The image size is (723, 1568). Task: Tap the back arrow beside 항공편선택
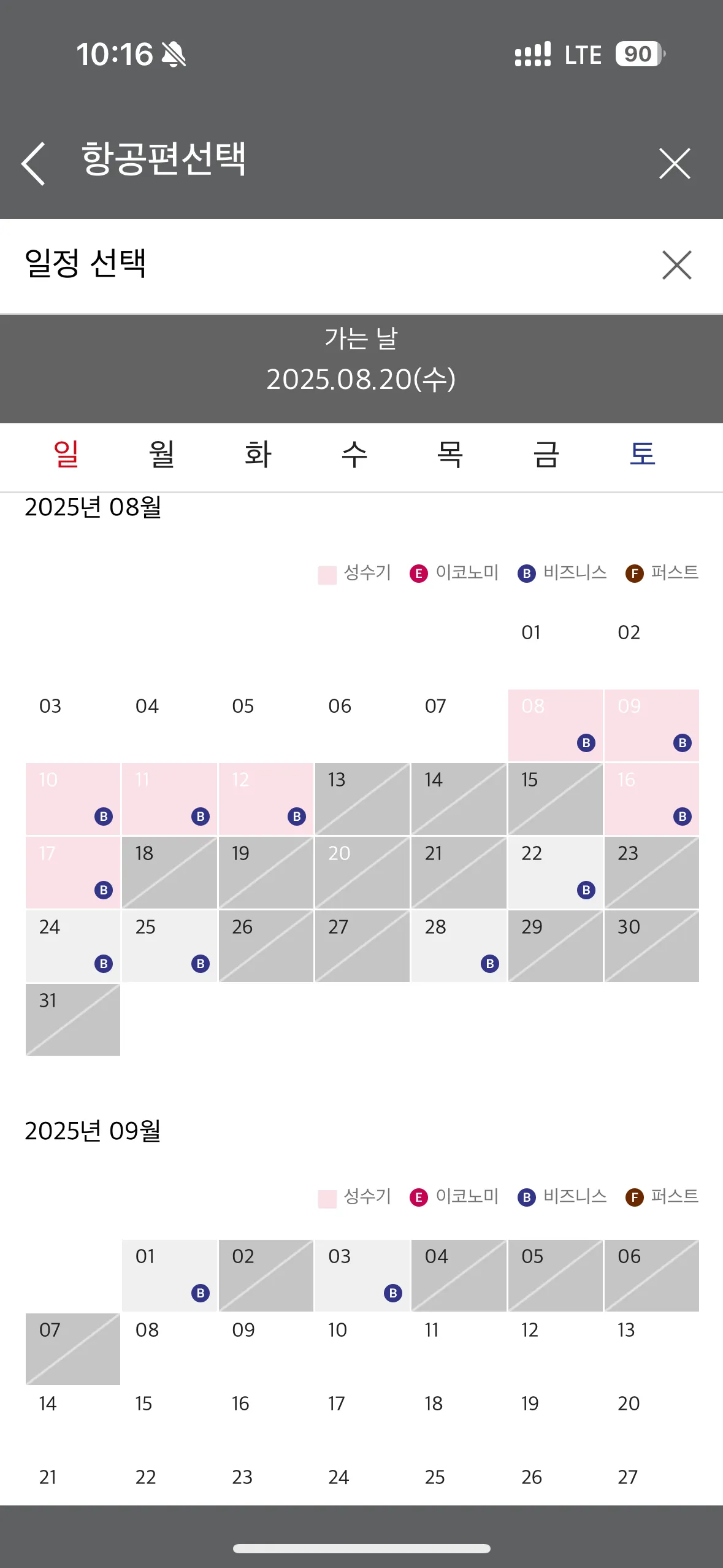[34, 162]
